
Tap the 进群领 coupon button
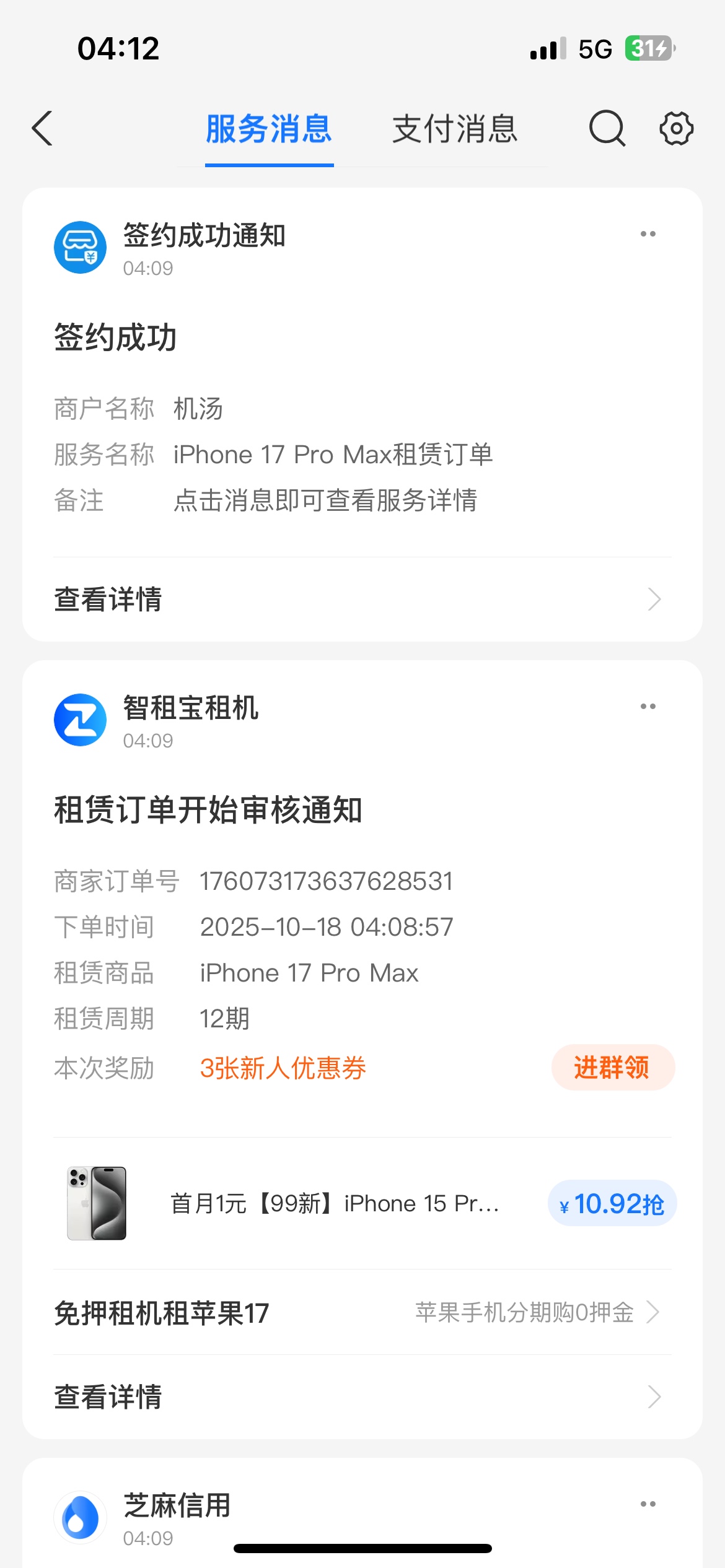pos(612,1068)
